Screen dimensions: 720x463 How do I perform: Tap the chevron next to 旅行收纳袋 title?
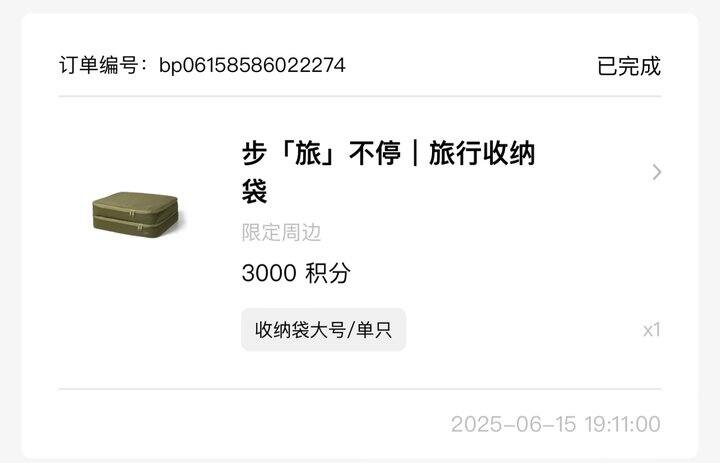(x=656, y=172)
